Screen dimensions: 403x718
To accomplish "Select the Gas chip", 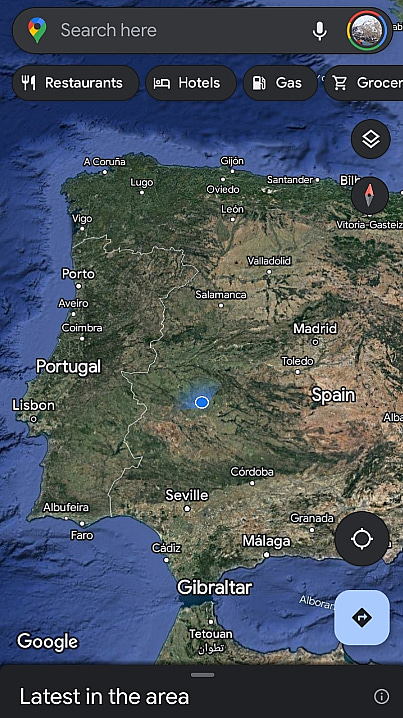I will click(x=280, y=83).
